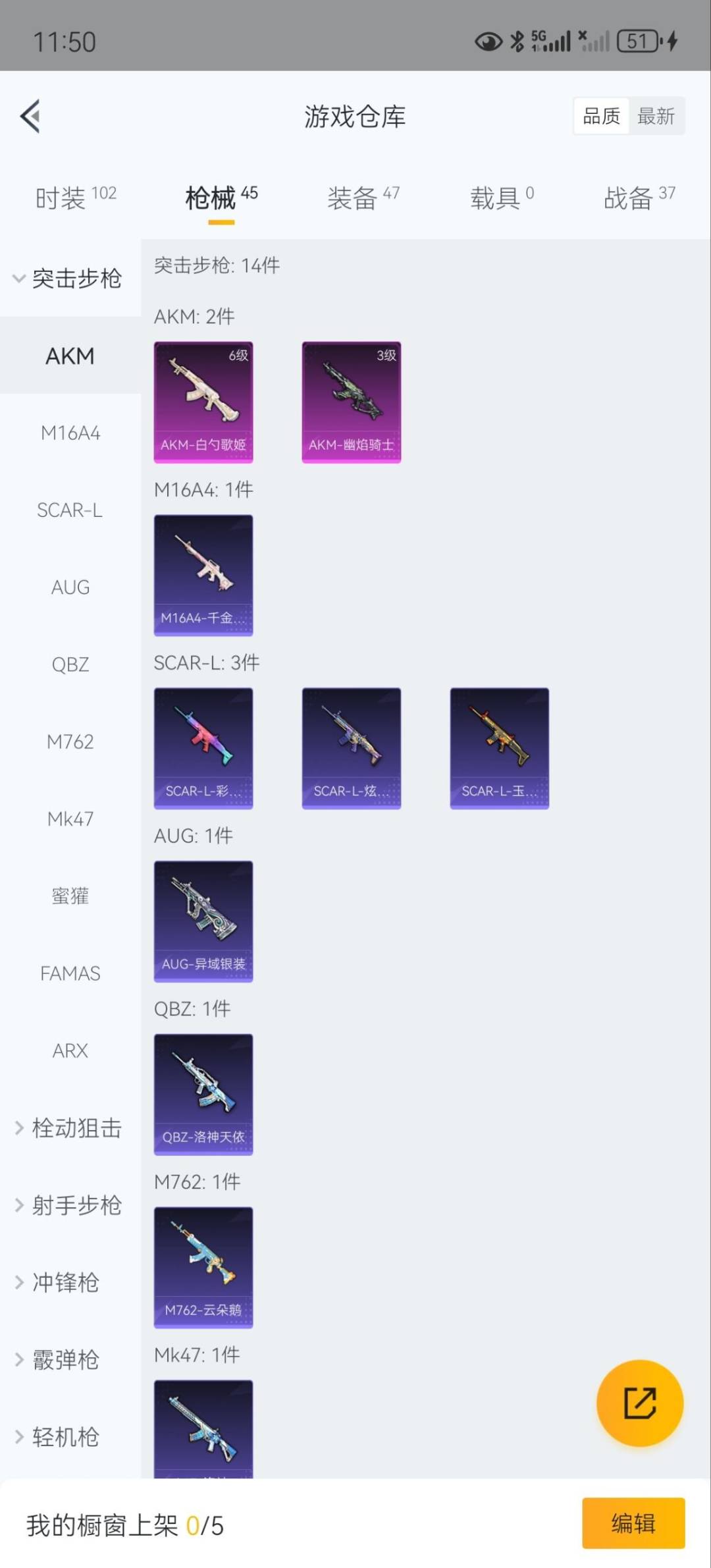The width and height of the screenshot is (711, 1568).
Task: Jump to the SCAR-L weapon section
Action: 70,510
